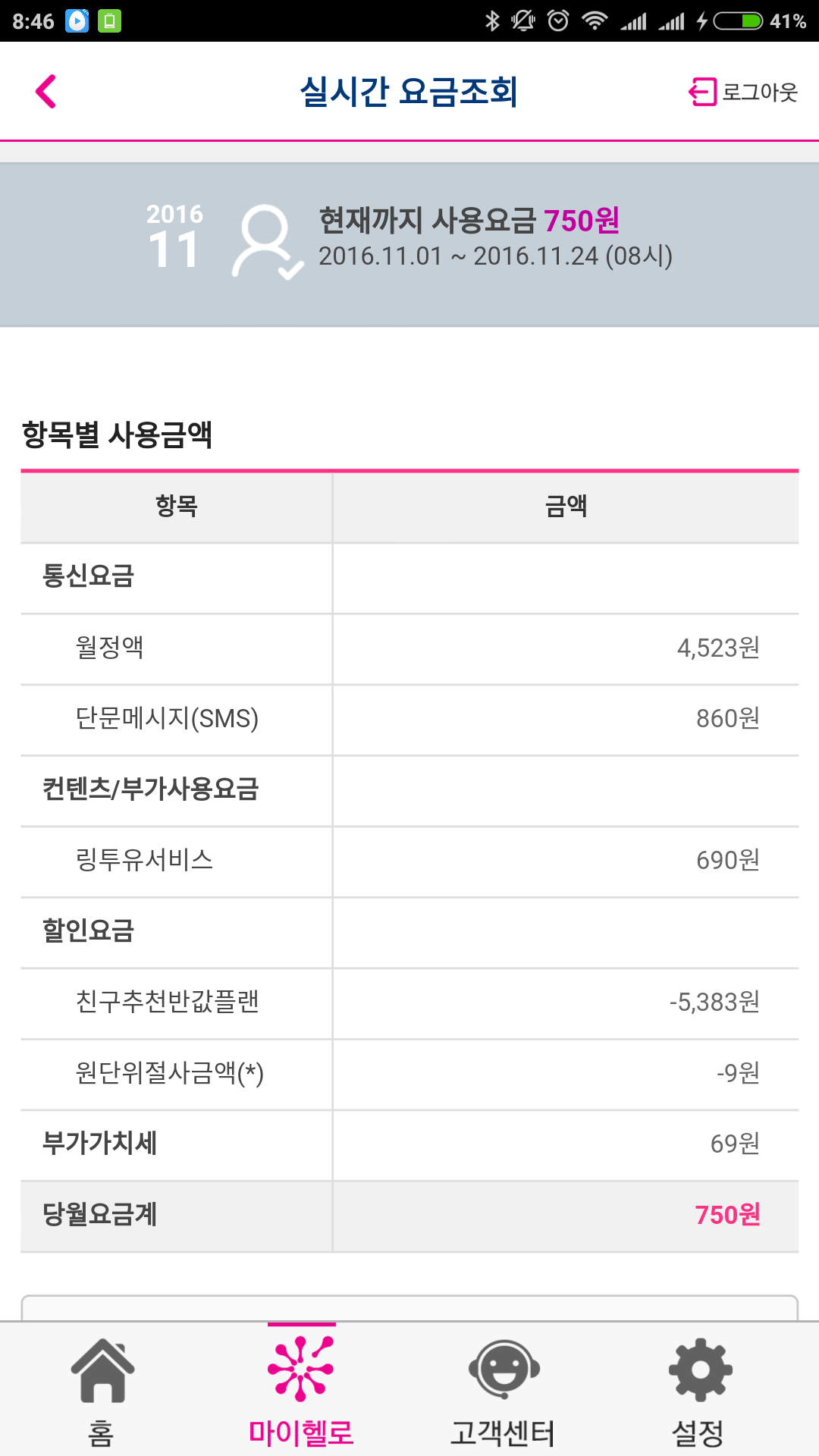The image size is (819, 1456).
Task: Tap the 로그아웃 logout button
Action: 743,92
